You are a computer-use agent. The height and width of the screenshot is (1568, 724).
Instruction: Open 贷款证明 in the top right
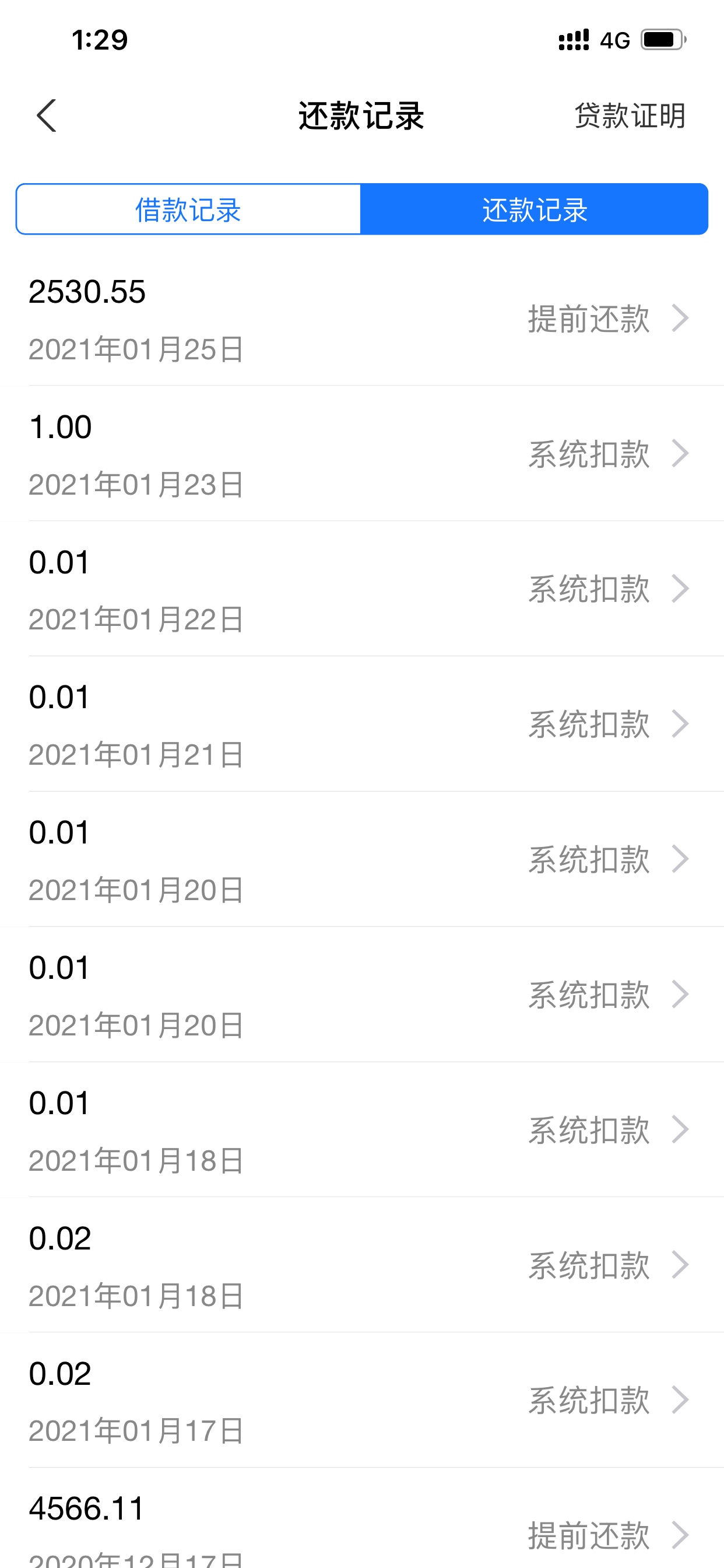630,116
